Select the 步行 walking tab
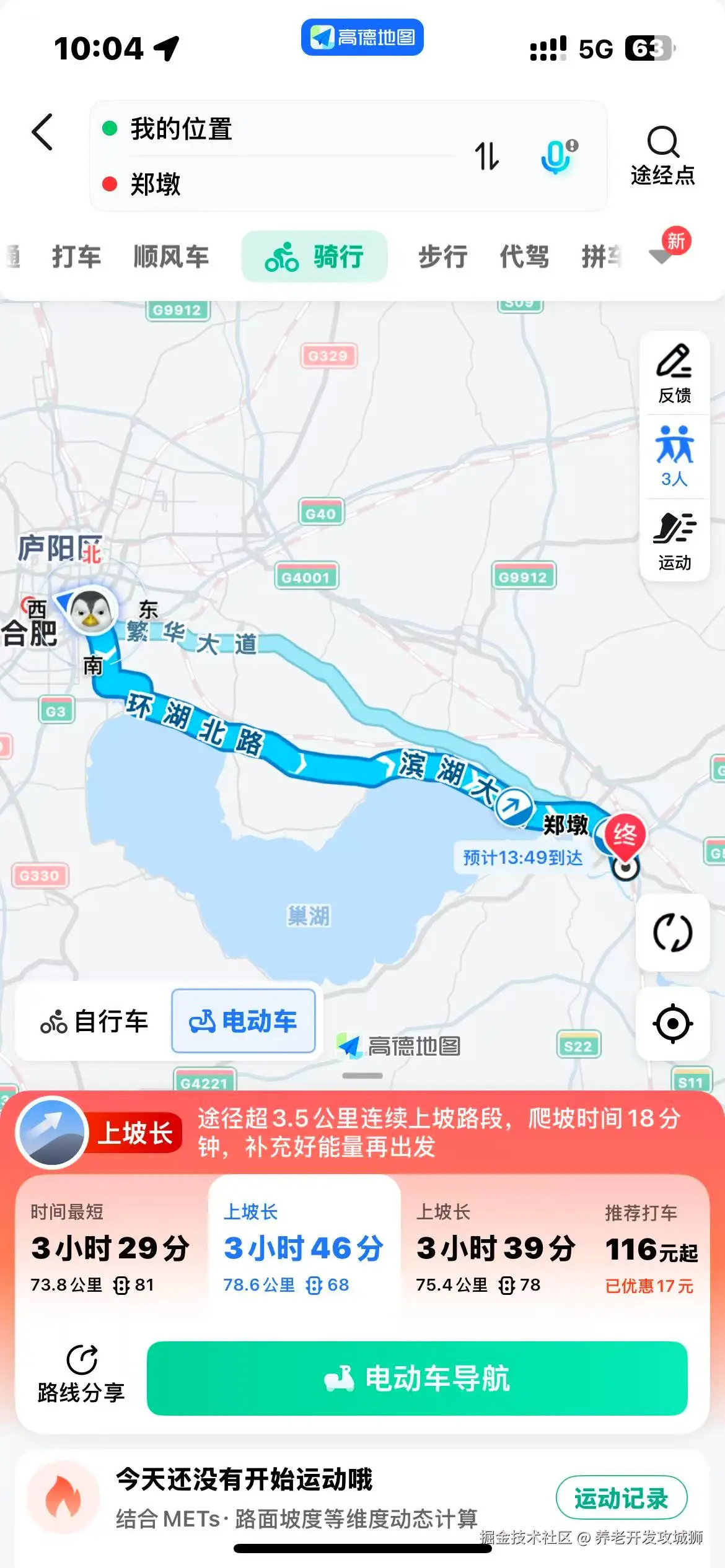The height and width of the screenshot is (1568, 725). click(x=442, y=256)
